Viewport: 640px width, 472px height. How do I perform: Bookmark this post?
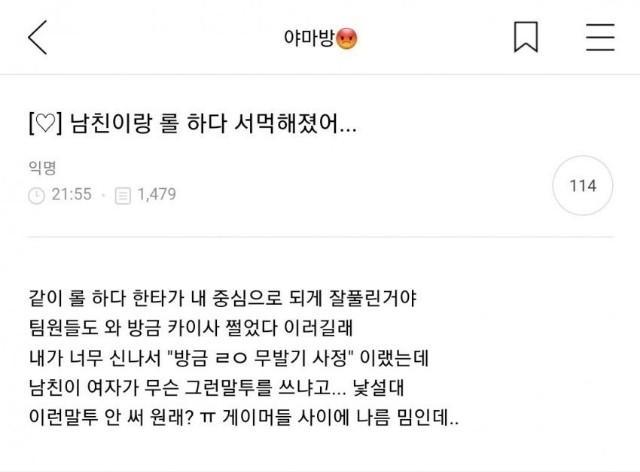[526, 37]
